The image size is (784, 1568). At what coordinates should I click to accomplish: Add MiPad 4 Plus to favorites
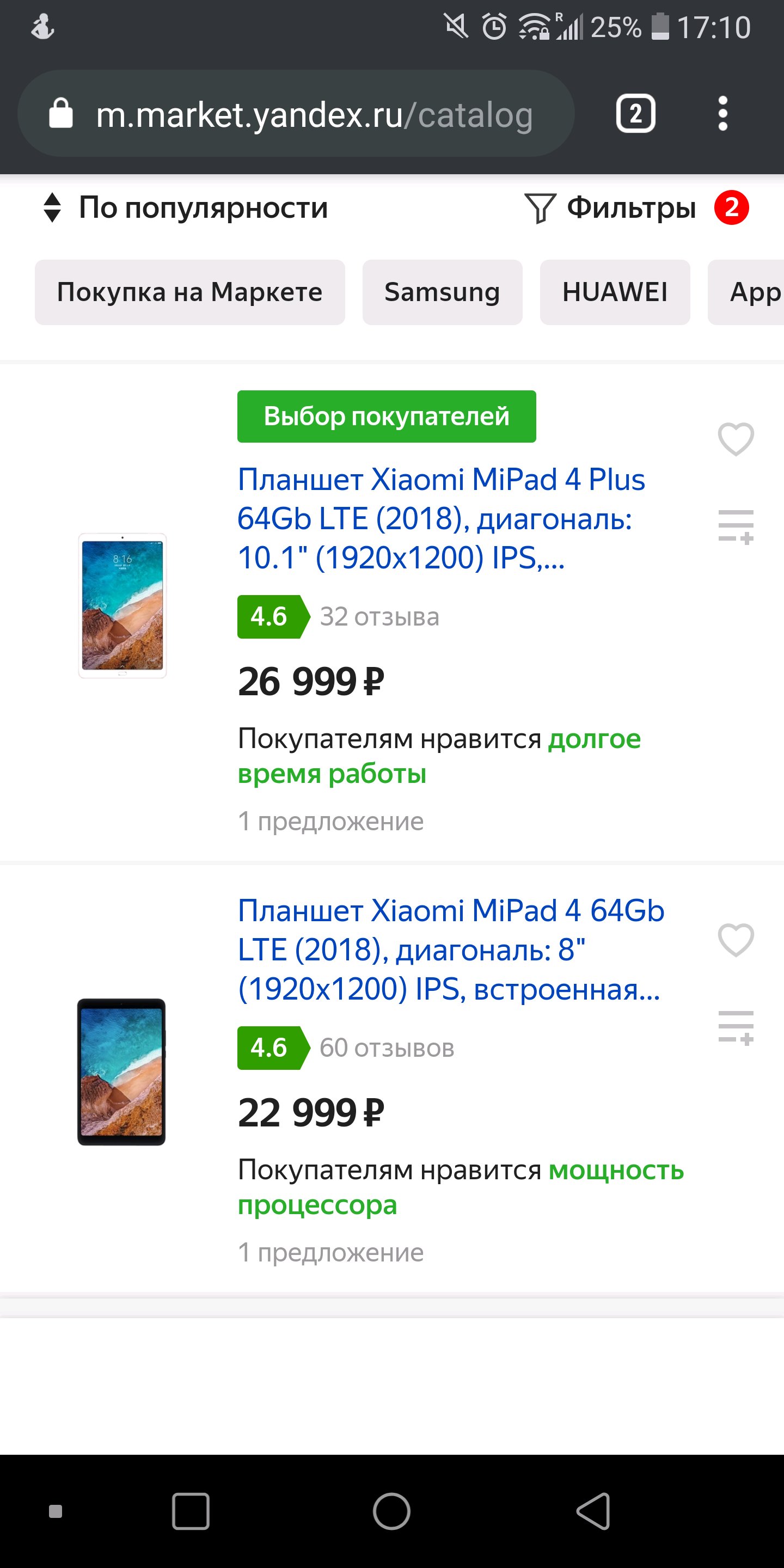coord(736,438)
